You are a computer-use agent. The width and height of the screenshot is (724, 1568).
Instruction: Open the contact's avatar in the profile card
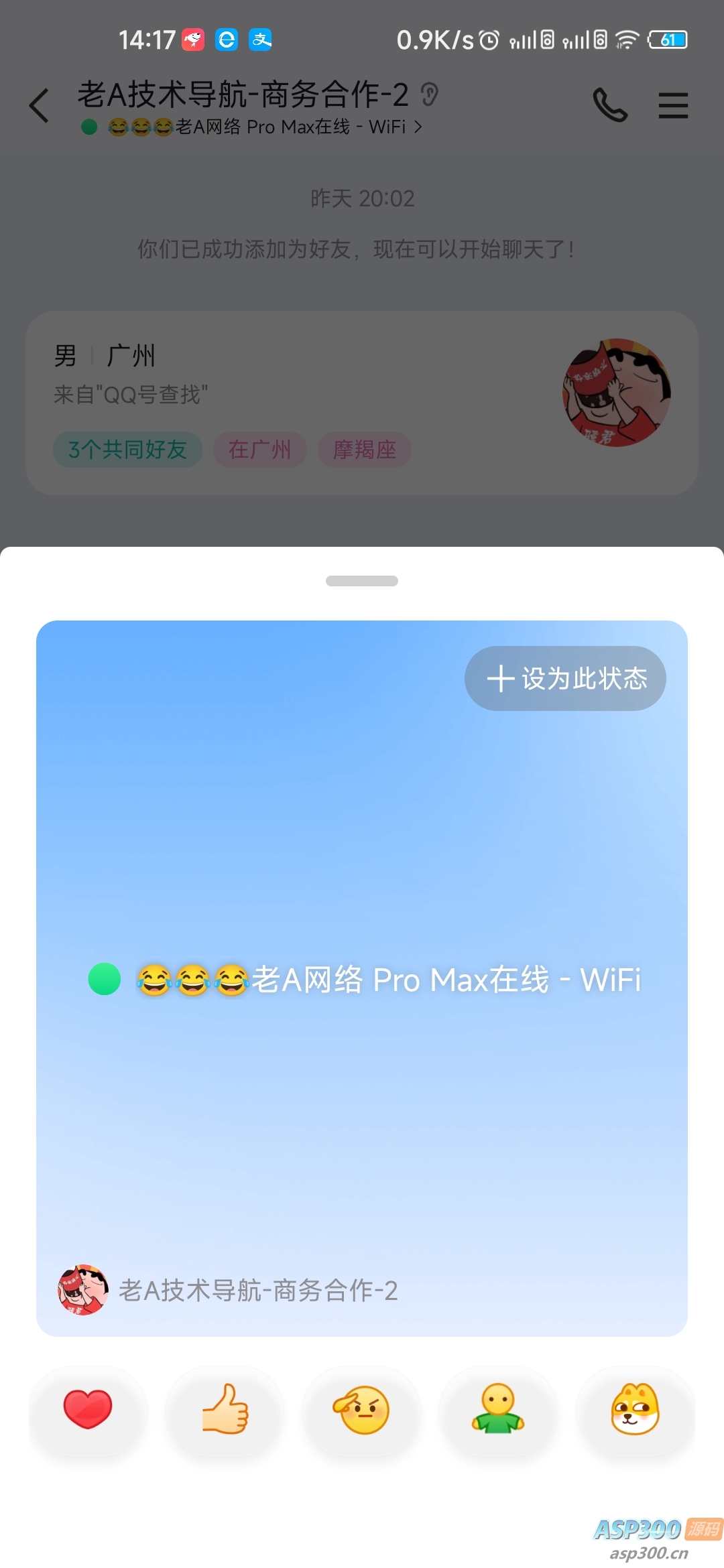pyautogui.click(x=617, y=393)
